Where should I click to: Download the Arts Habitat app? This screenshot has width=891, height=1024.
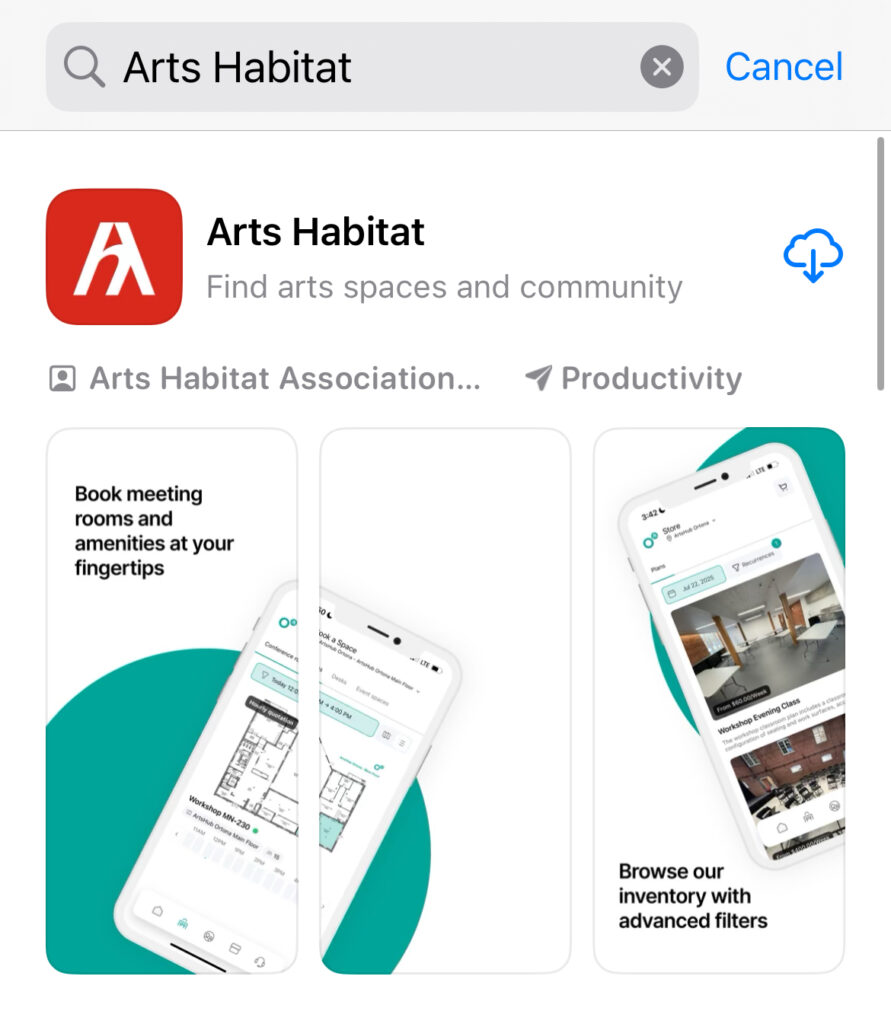pyautogui.click(x=812, y=257)
